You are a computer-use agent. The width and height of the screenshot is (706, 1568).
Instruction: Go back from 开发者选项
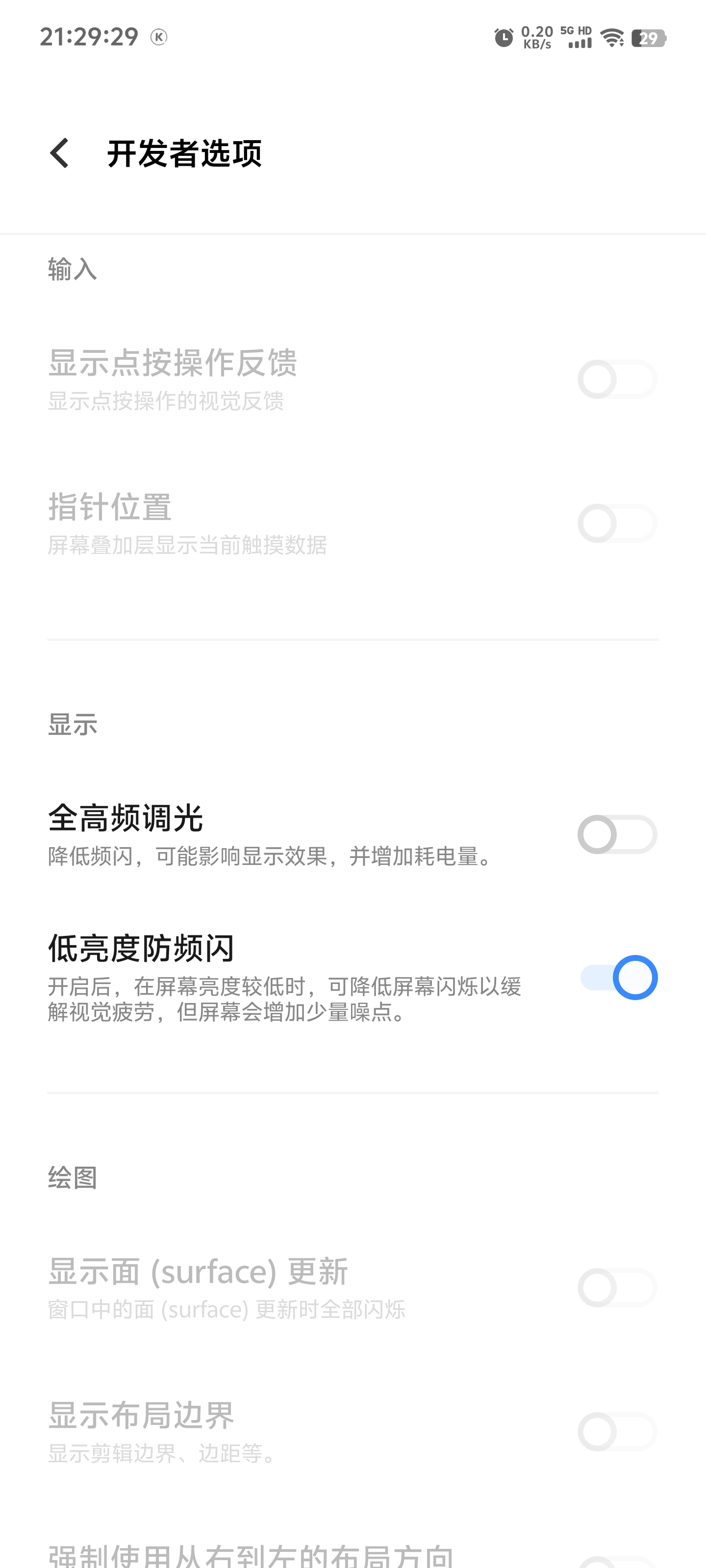60,153
